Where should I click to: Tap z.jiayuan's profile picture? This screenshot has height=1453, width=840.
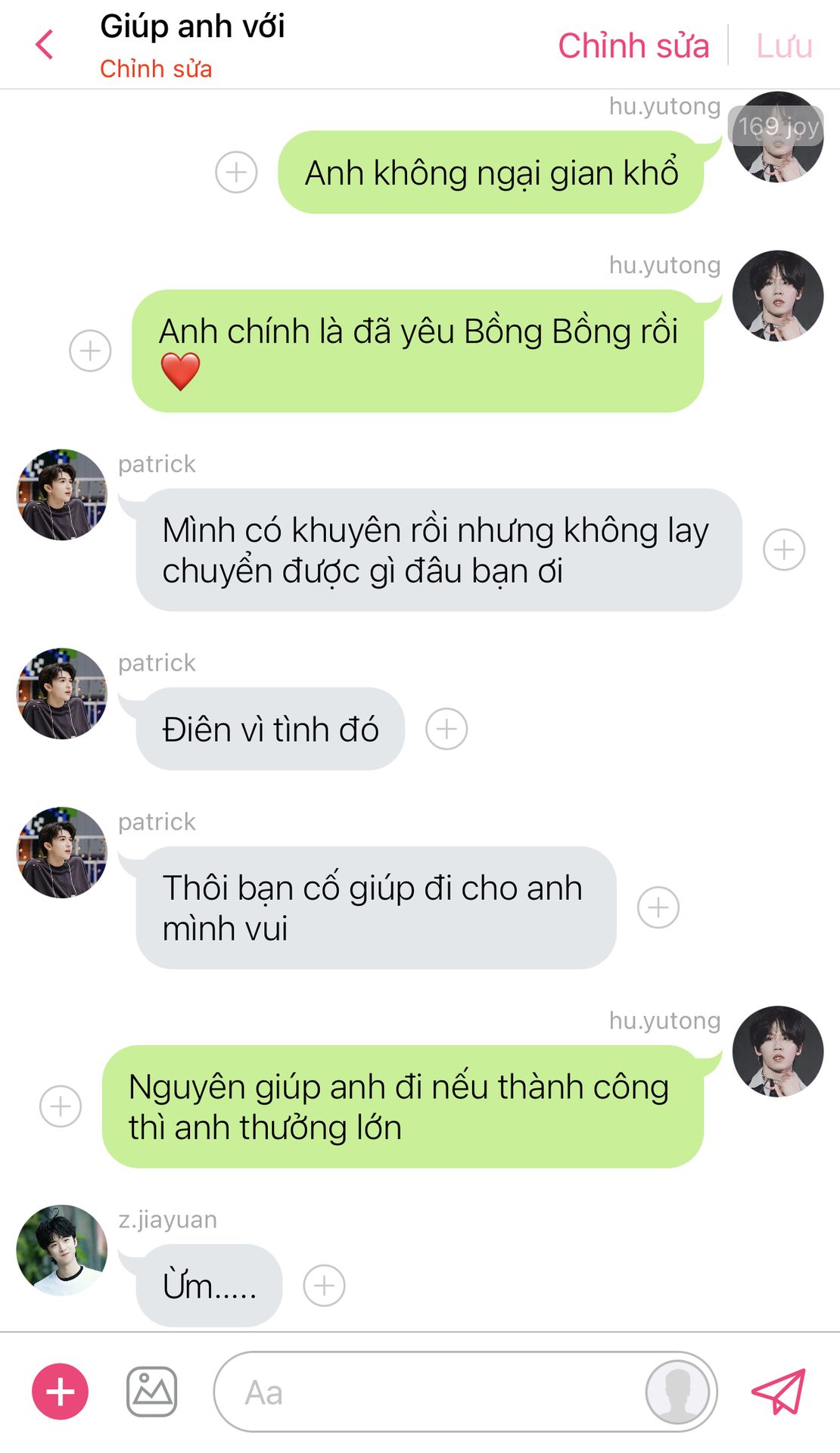(62, 1249)
